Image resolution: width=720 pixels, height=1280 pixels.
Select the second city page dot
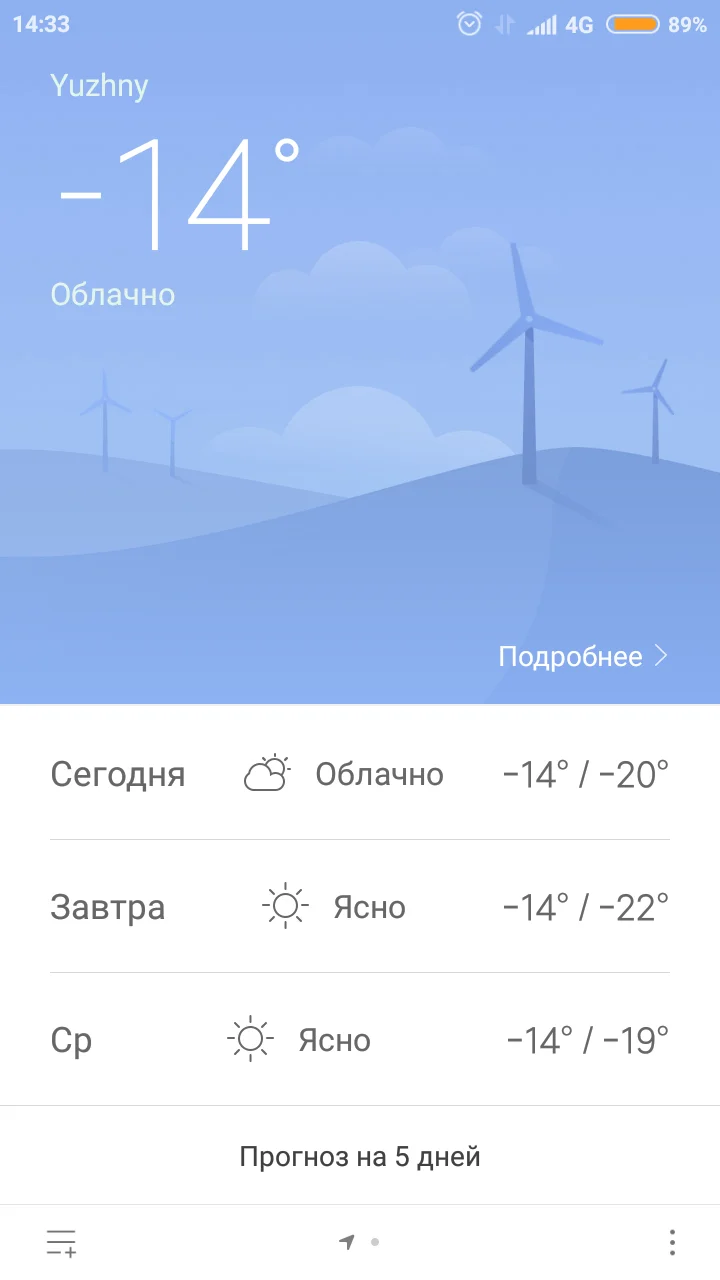tap(375, 1240)
